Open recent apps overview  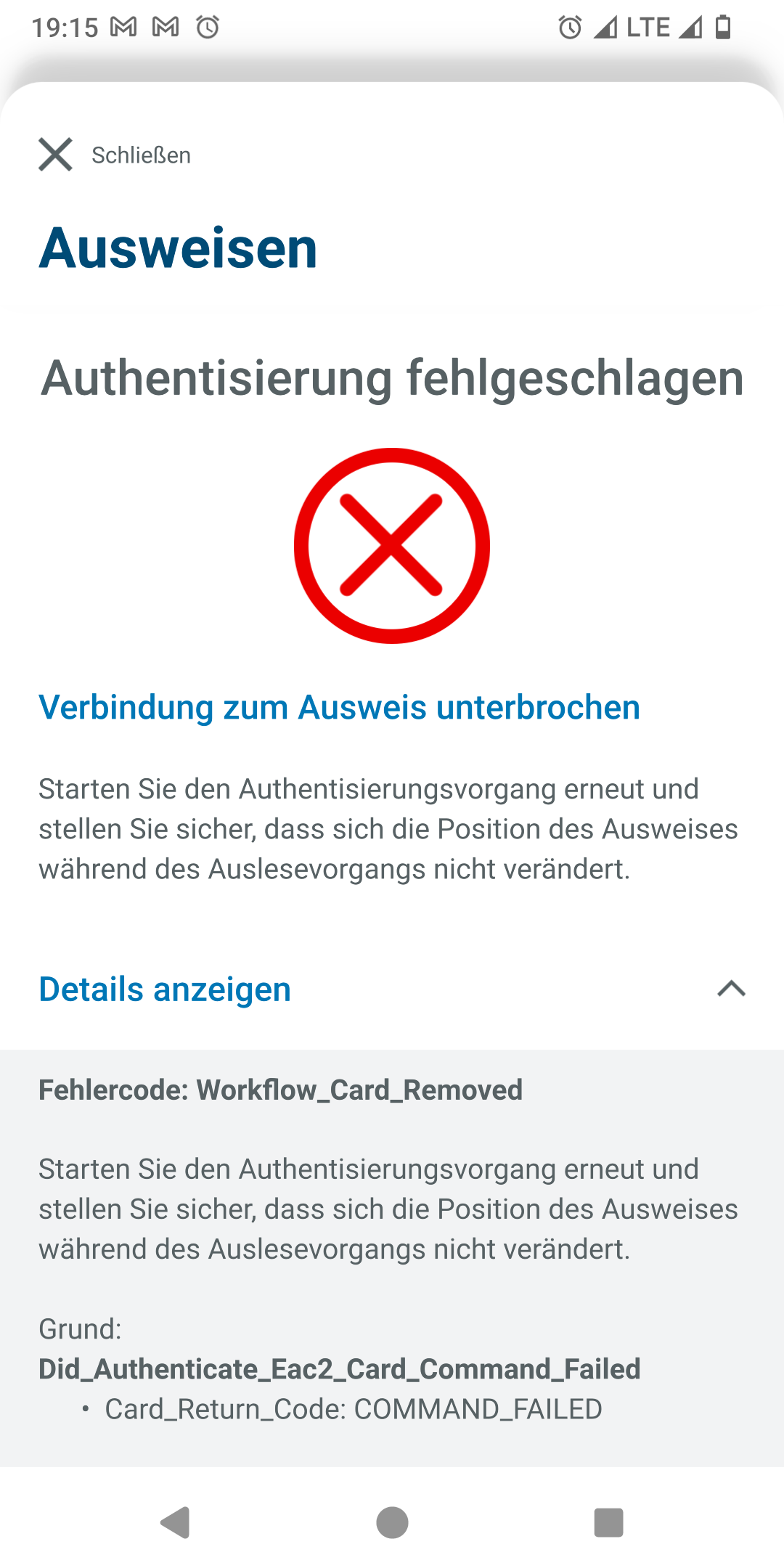[x=608, y=1522]
